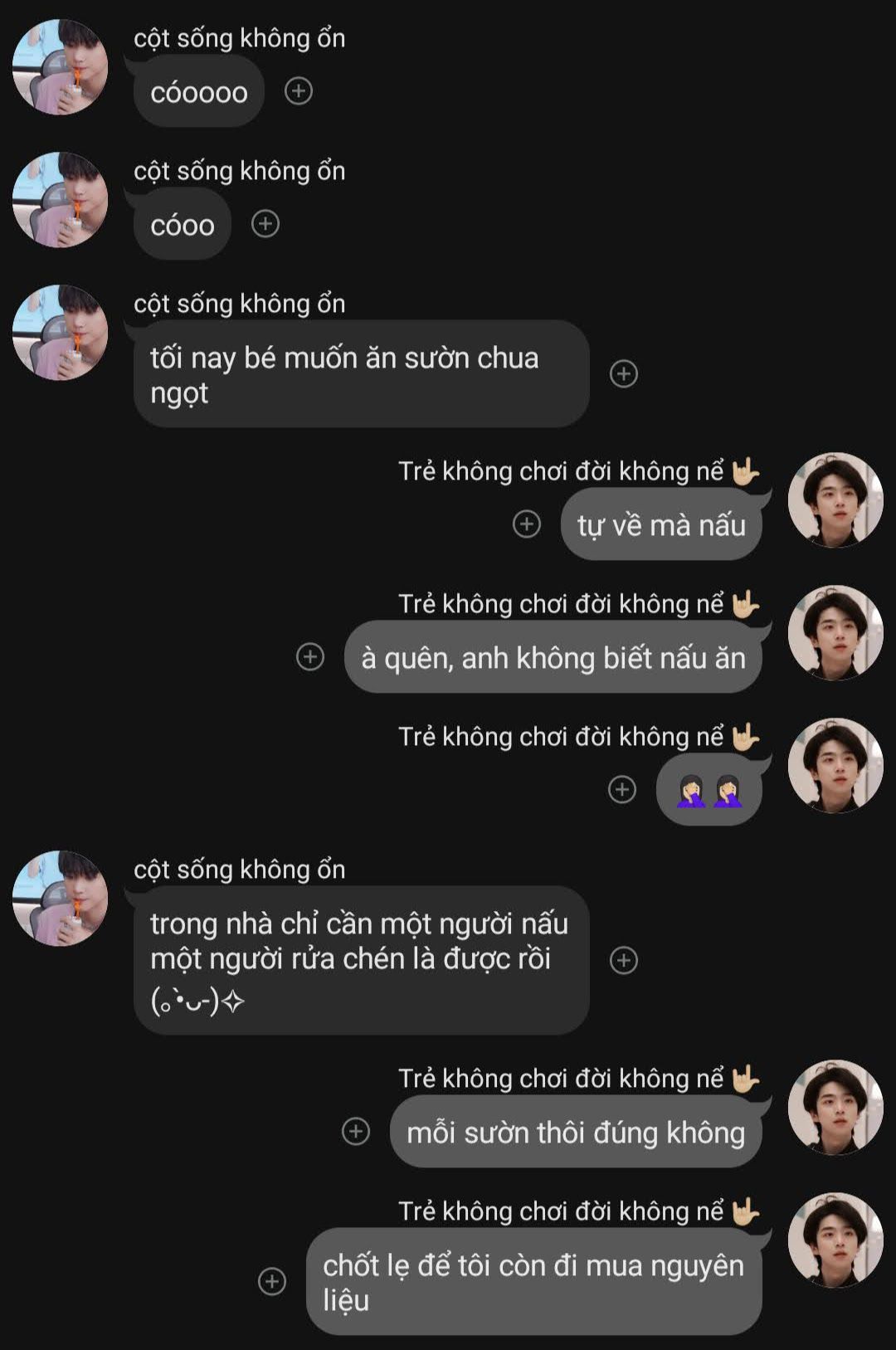Viewport: 896px width, 1350px height.
Task: React to "à quên, anh không biết nấu ăn"
Action: click(310, 656)
